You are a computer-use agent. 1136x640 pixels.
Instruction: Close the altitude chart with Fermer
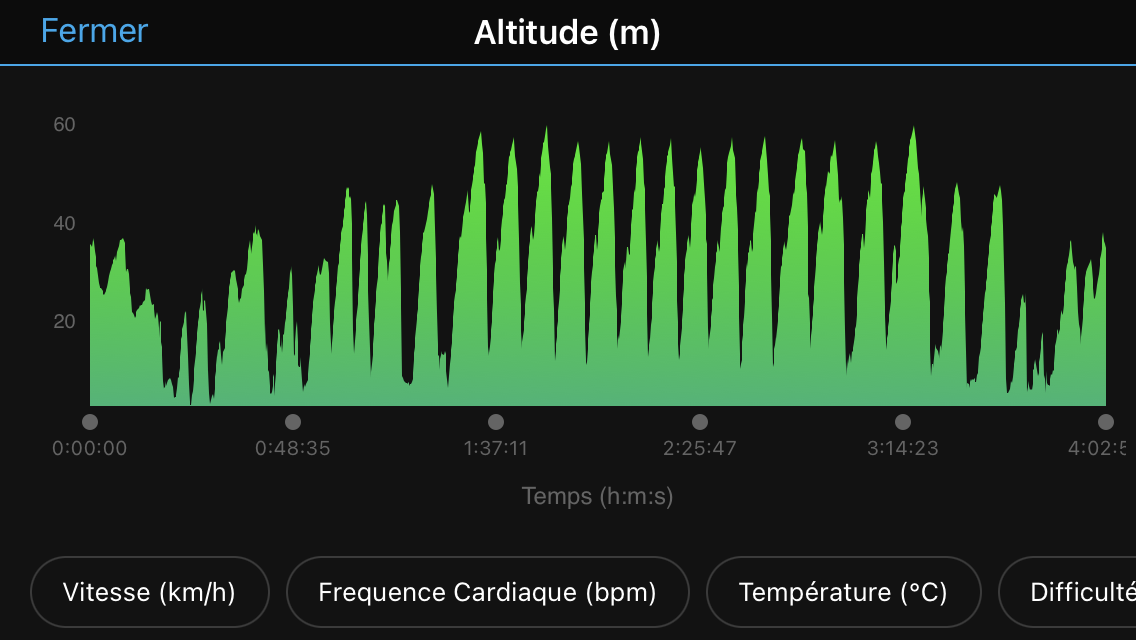[x=94, y=31]
